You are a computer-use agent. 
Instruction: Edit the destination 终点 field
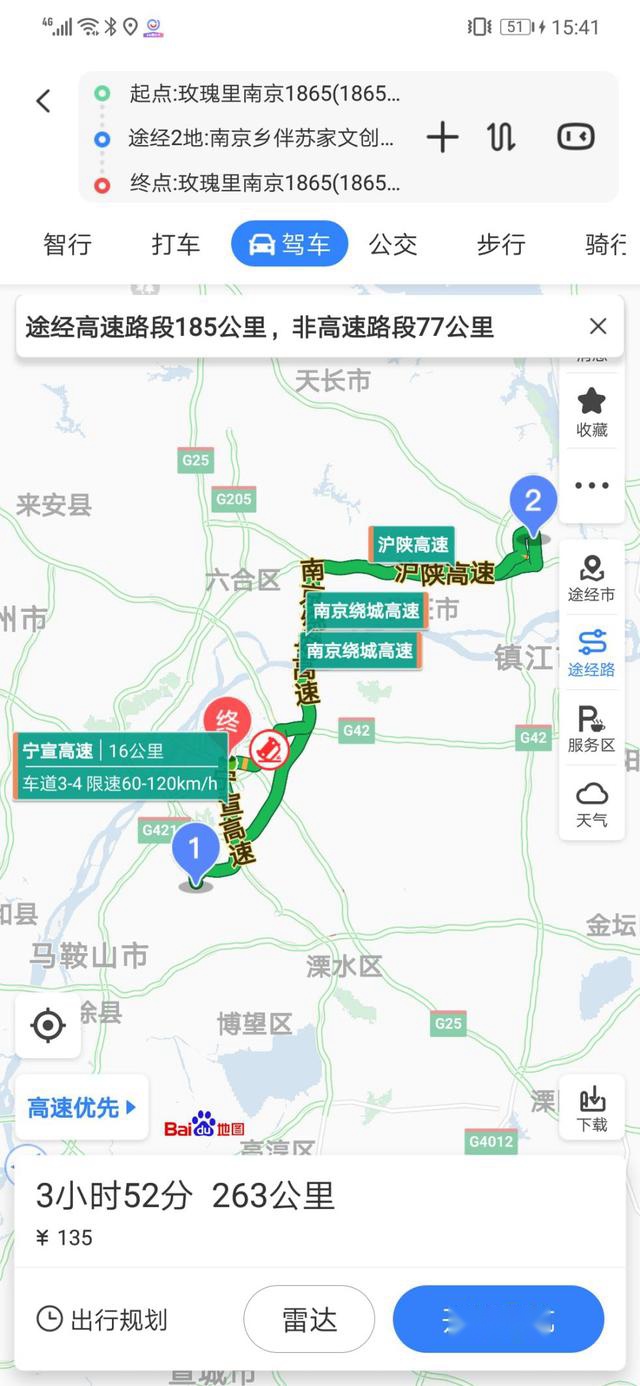[264, 183]
